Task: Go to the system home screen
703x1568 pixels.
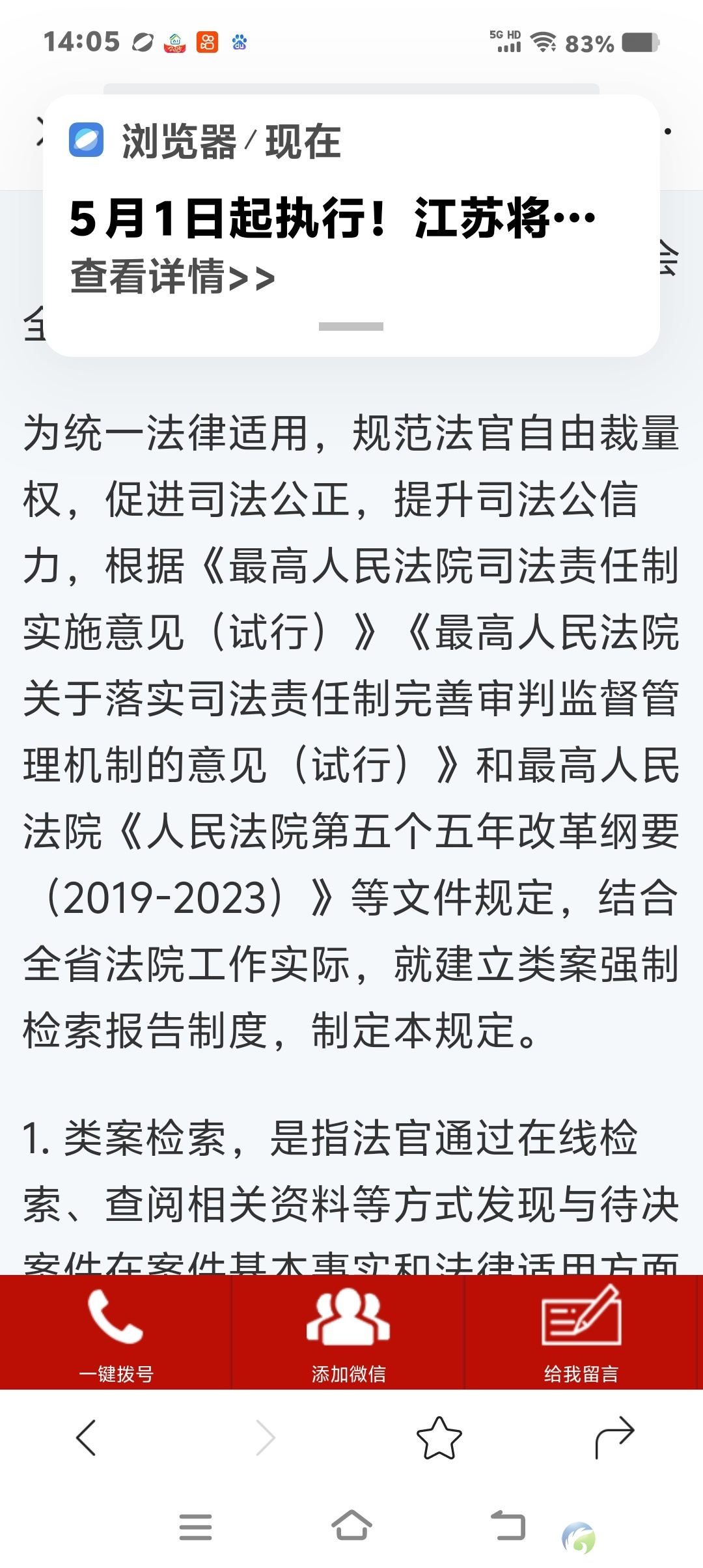Action: pyautogui.click(x=351, y=1526)
